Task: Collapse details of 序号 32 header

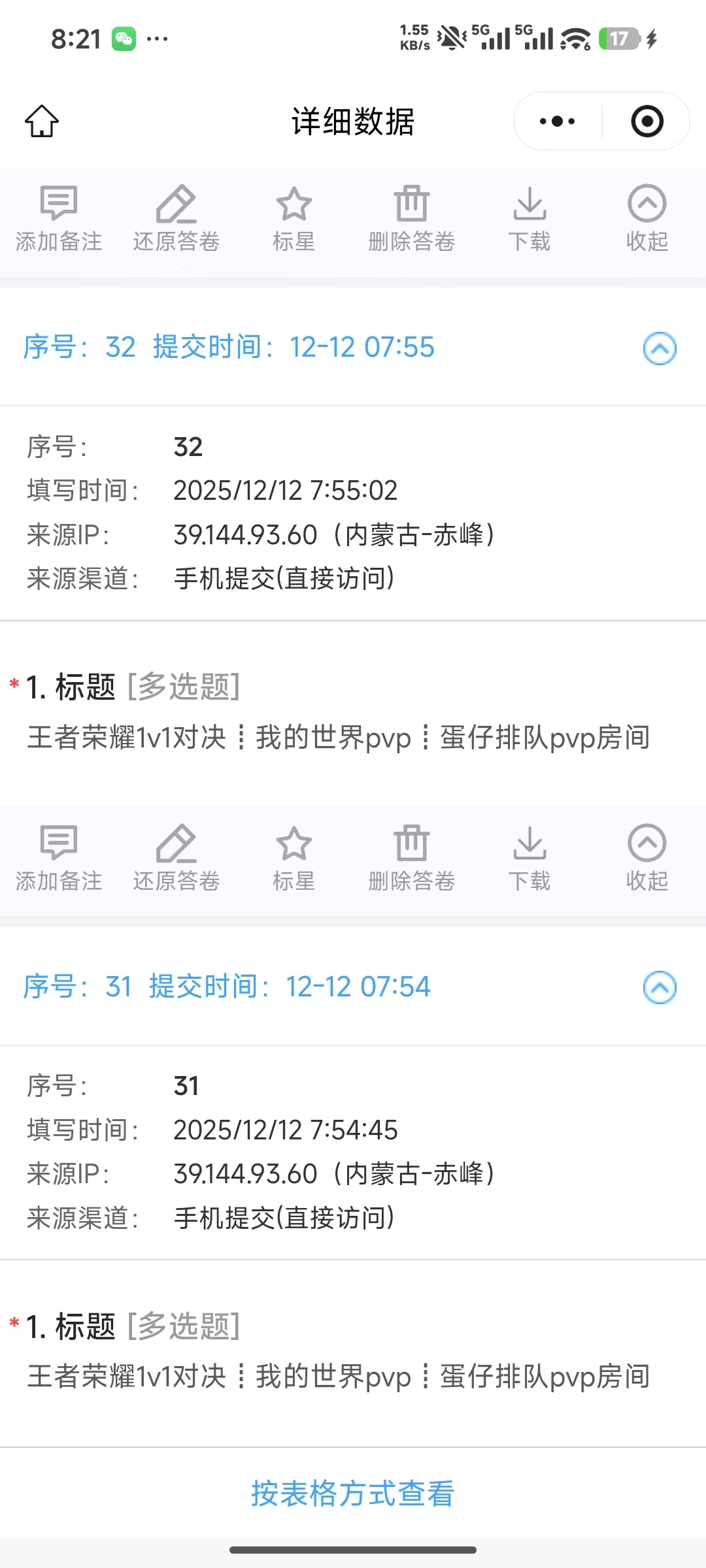Action: (660, 348)
